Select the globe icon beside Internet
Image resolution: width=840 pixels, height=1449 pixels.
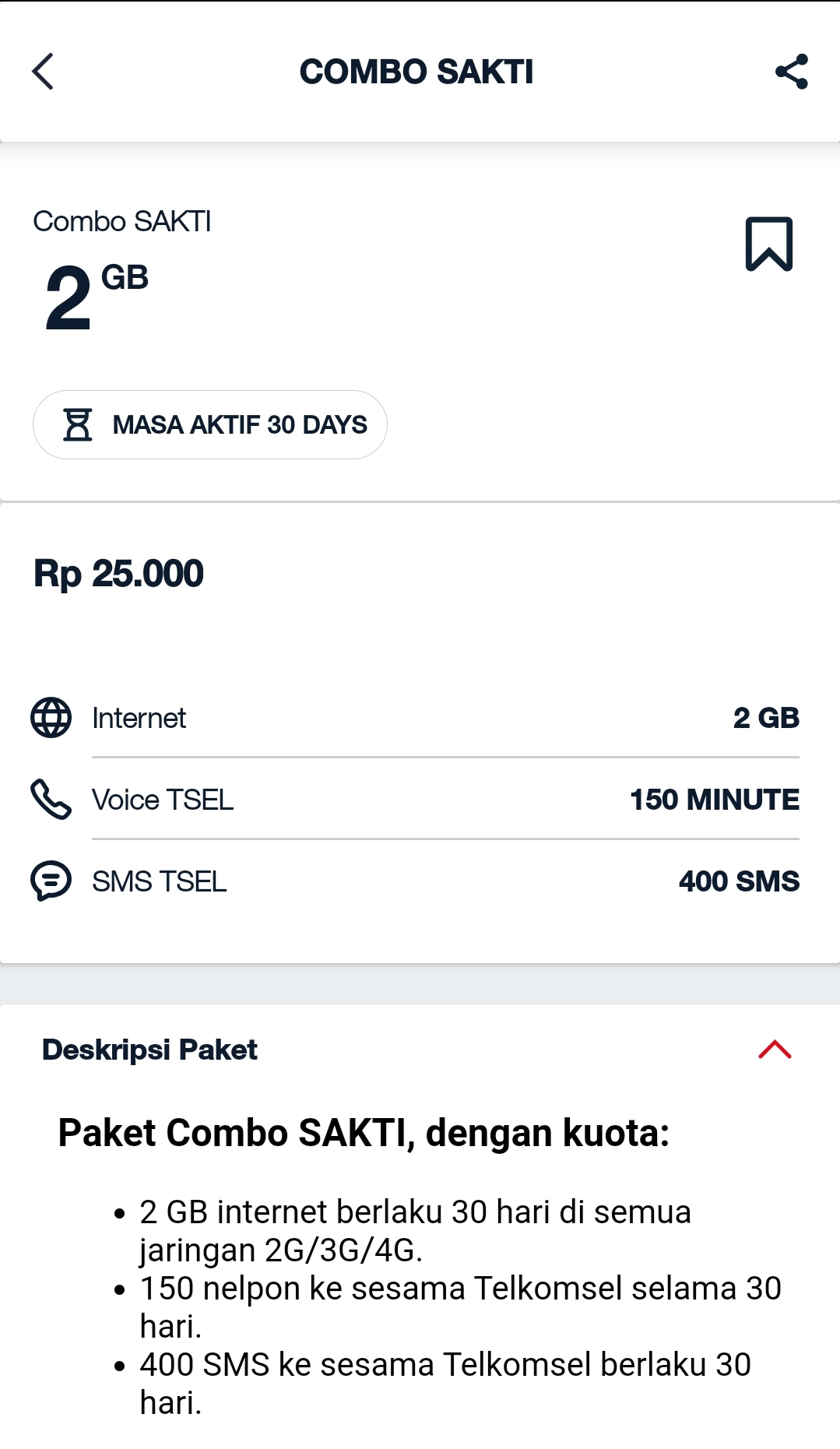[50, 717]
